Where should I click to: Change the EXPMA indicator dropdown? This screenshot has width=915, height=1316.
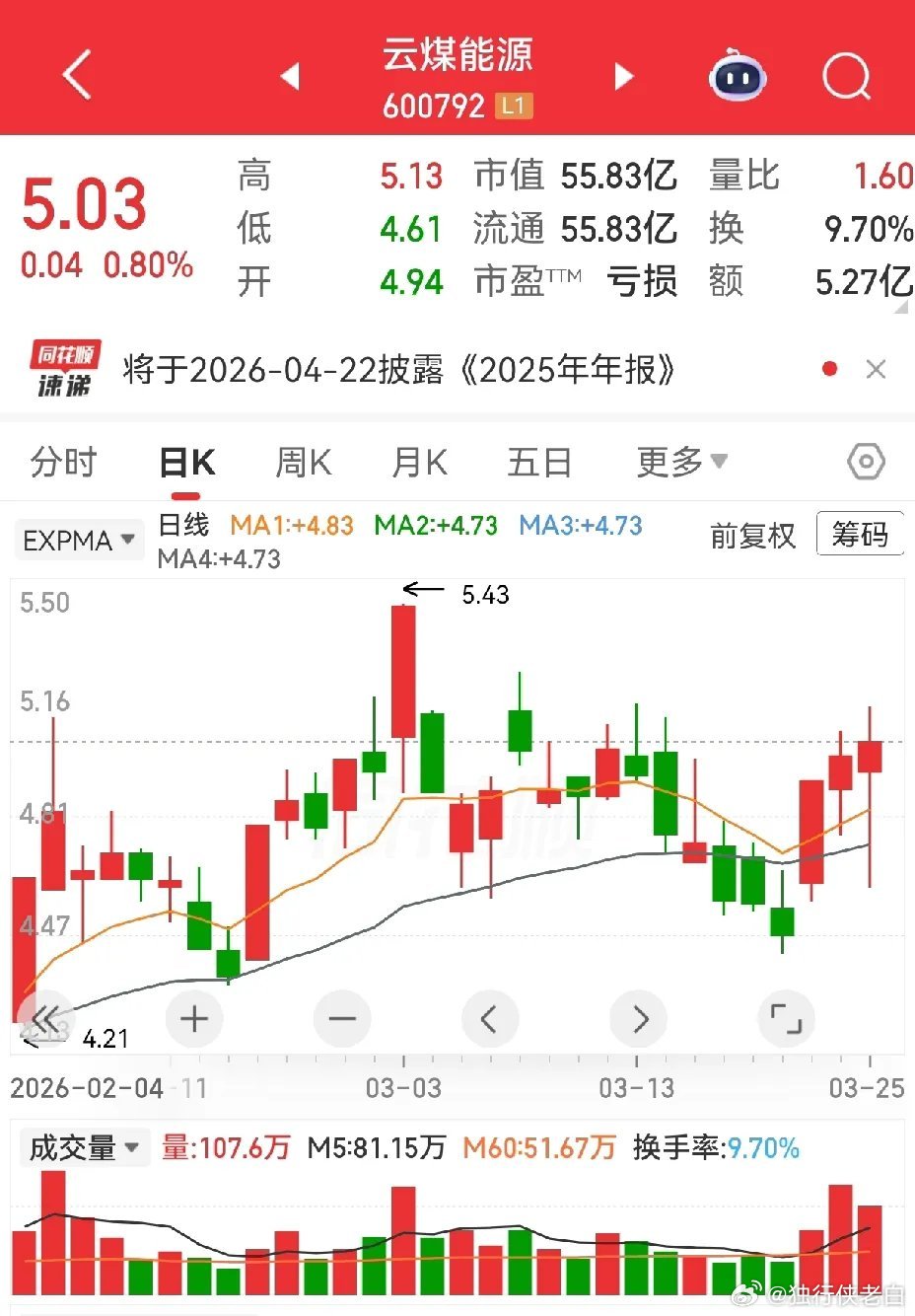[x=79, y=540]
